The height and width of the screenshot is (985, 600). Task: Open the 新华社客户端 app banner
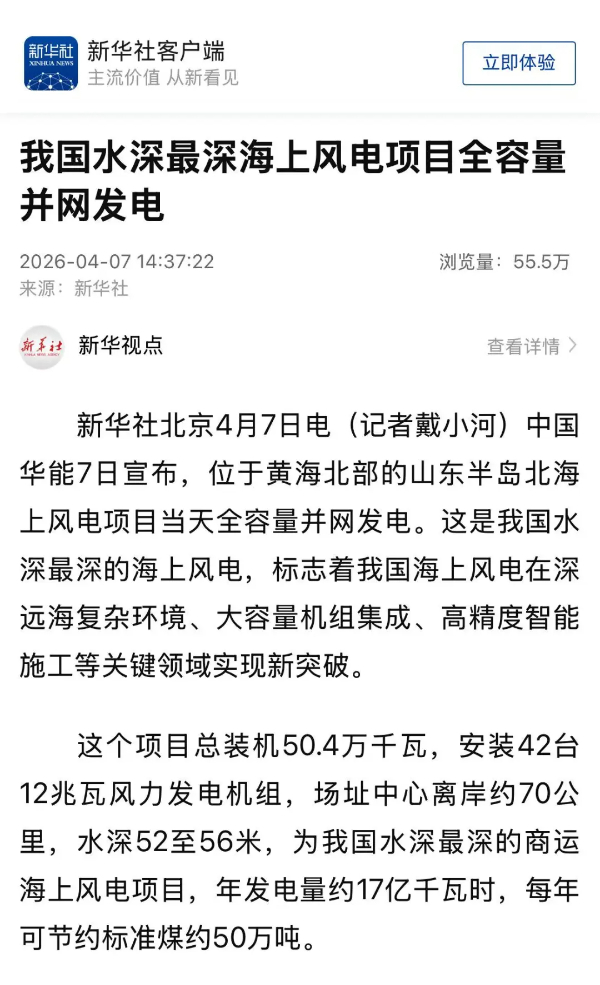(131, 63)
